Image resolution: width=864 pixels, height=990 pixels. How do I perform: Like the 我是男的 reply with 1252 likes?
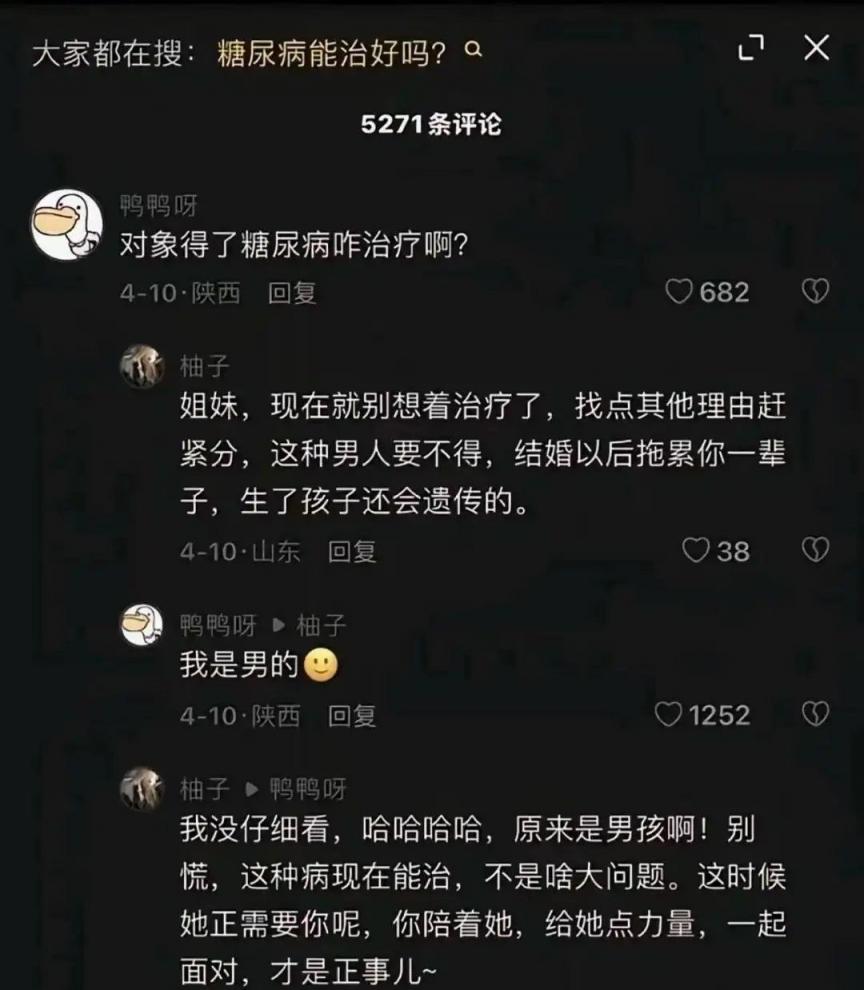[669, 715]
